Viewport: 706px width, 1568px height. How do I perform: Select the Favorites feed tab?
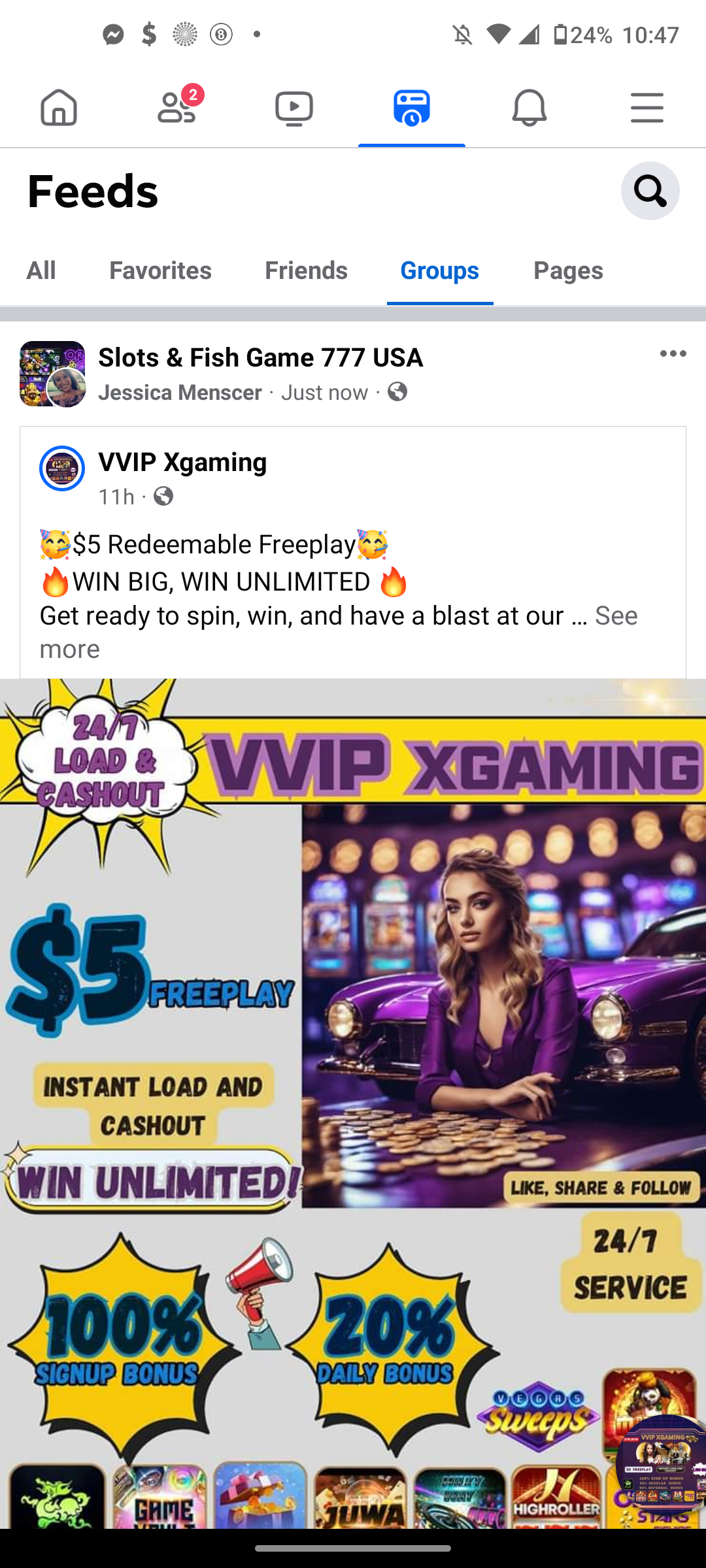160,270
